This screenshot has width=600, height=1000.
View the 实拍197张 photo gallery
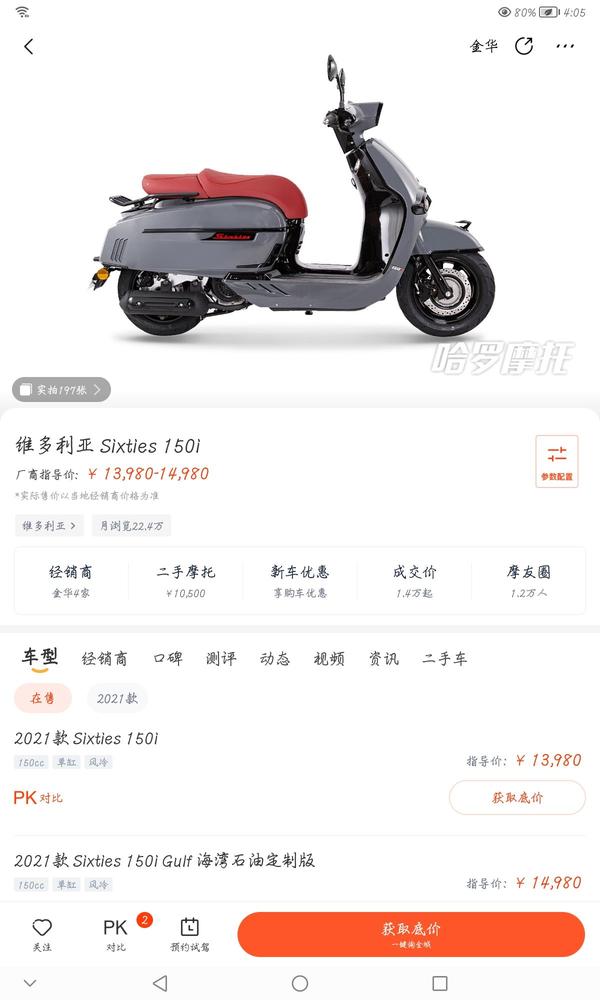(61, 390)
